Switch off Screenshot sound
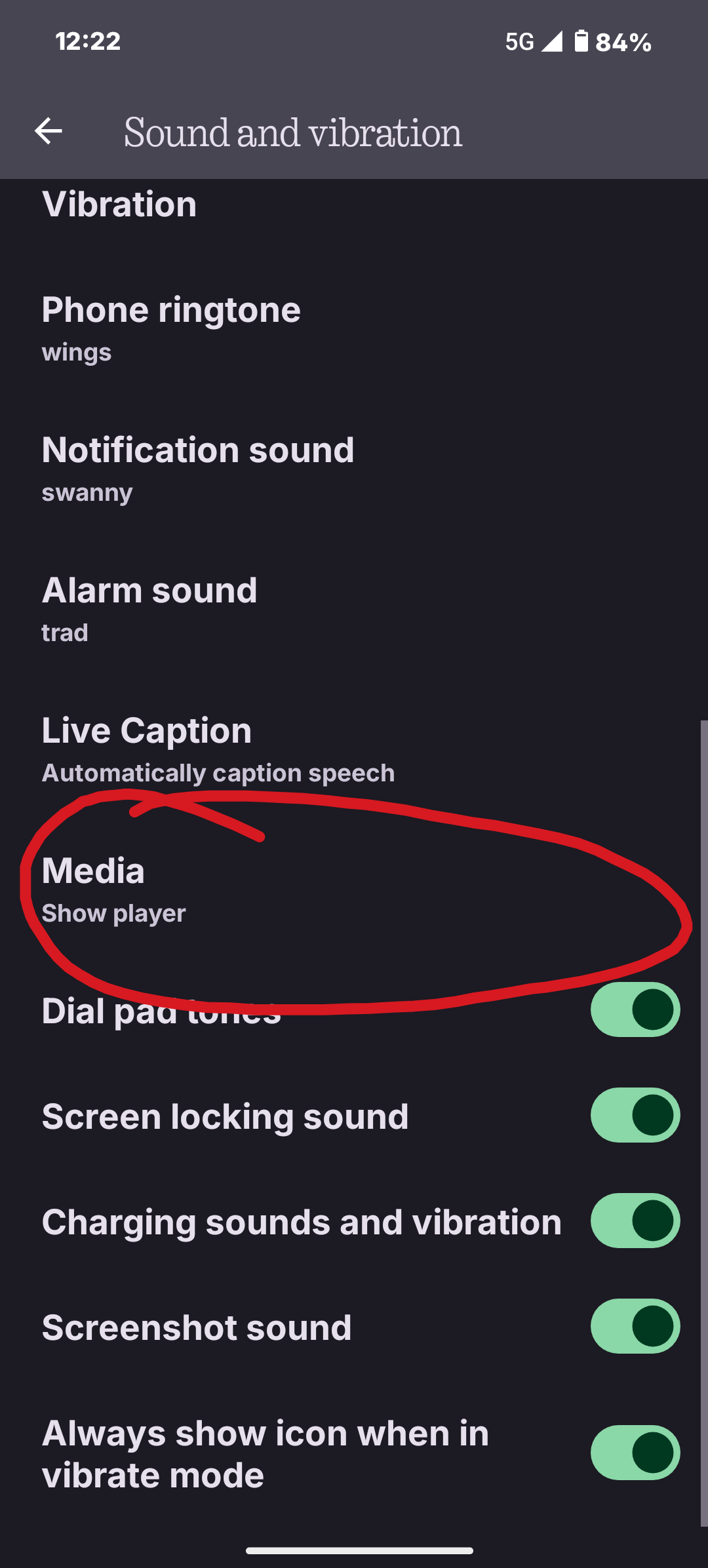Screen dimensions: 708x1568 (x=635, y=1326)
